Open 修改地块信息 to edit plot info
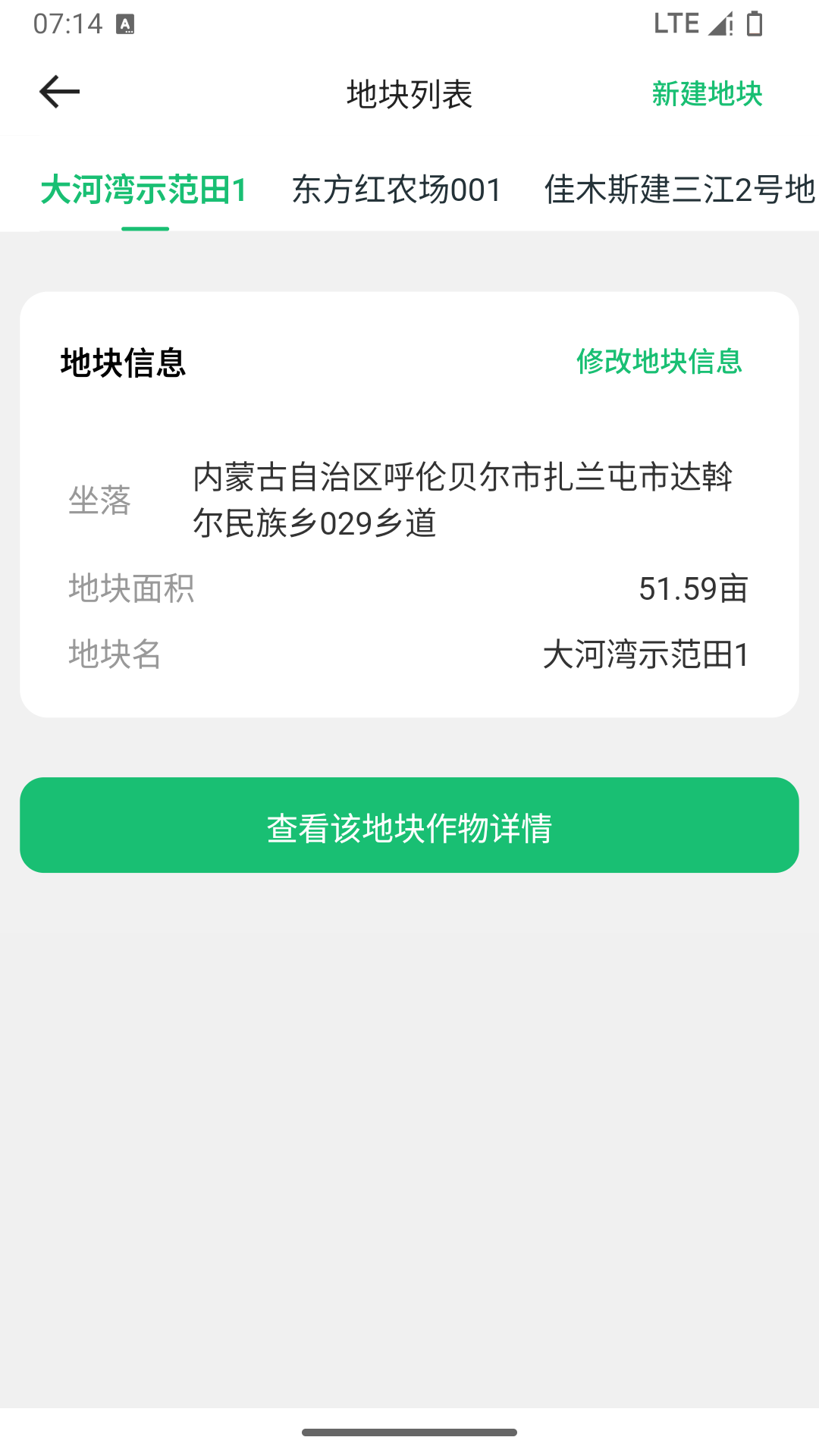Screen dimensions: 819x1456 659,363
